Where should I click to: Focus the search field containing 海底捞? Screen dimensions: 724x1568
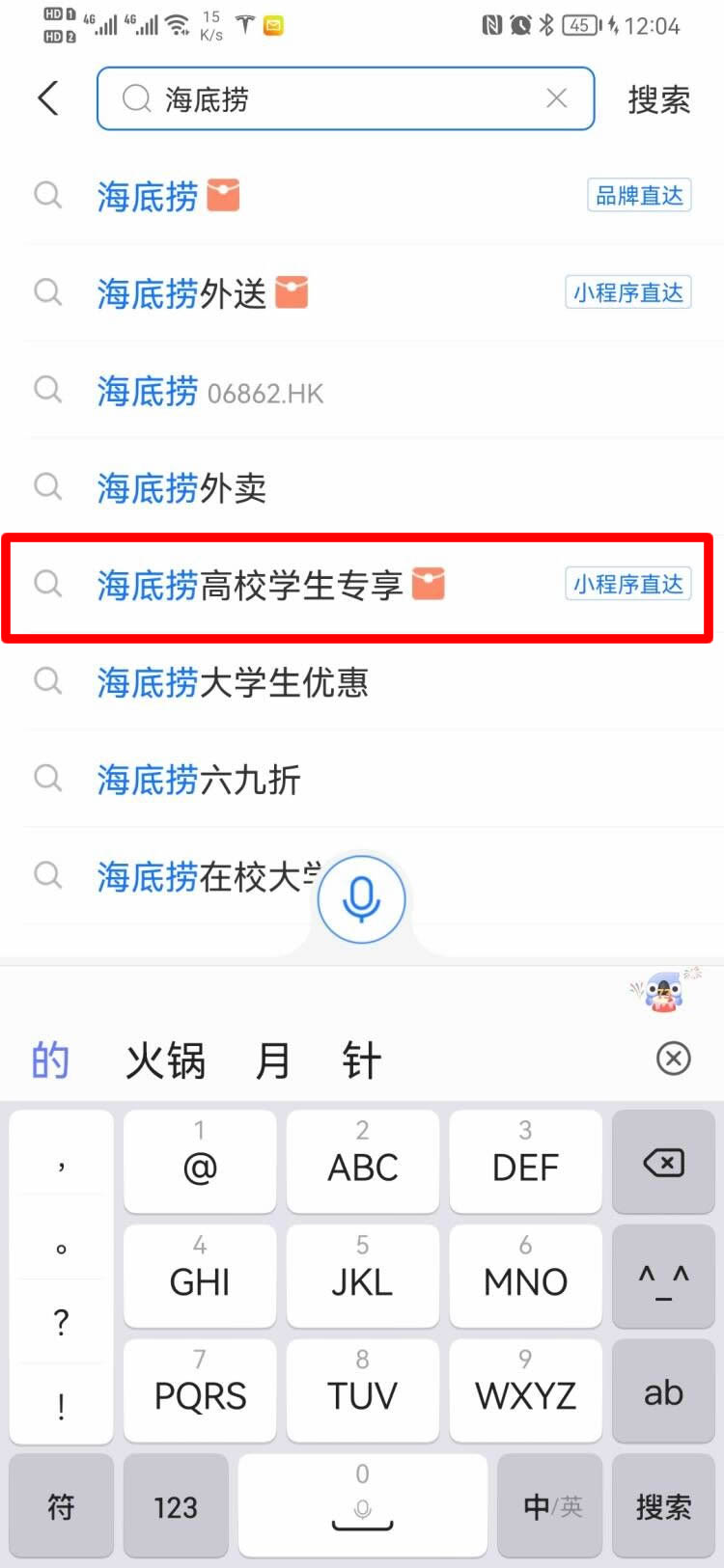click(338, 98)
